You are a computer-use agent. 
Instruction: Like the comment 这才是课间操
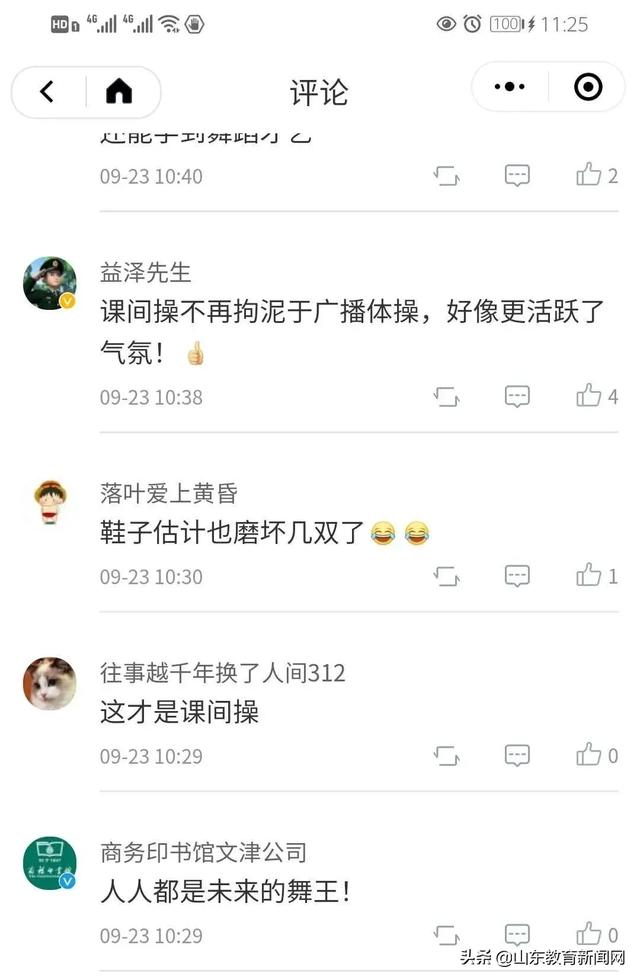coord(589,755)
